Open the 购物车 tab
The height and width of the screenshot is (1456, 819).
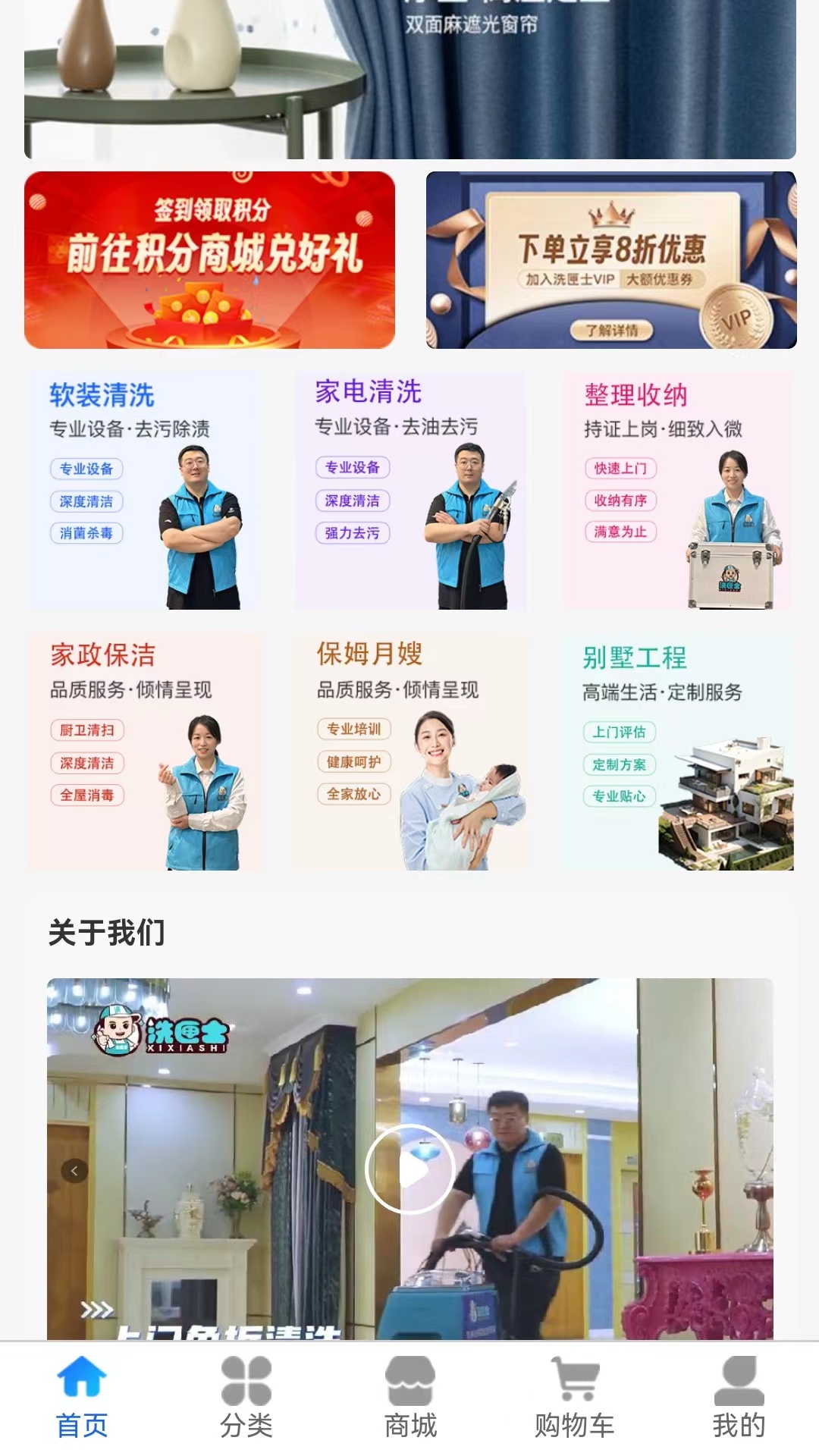tap(575, 1397)
